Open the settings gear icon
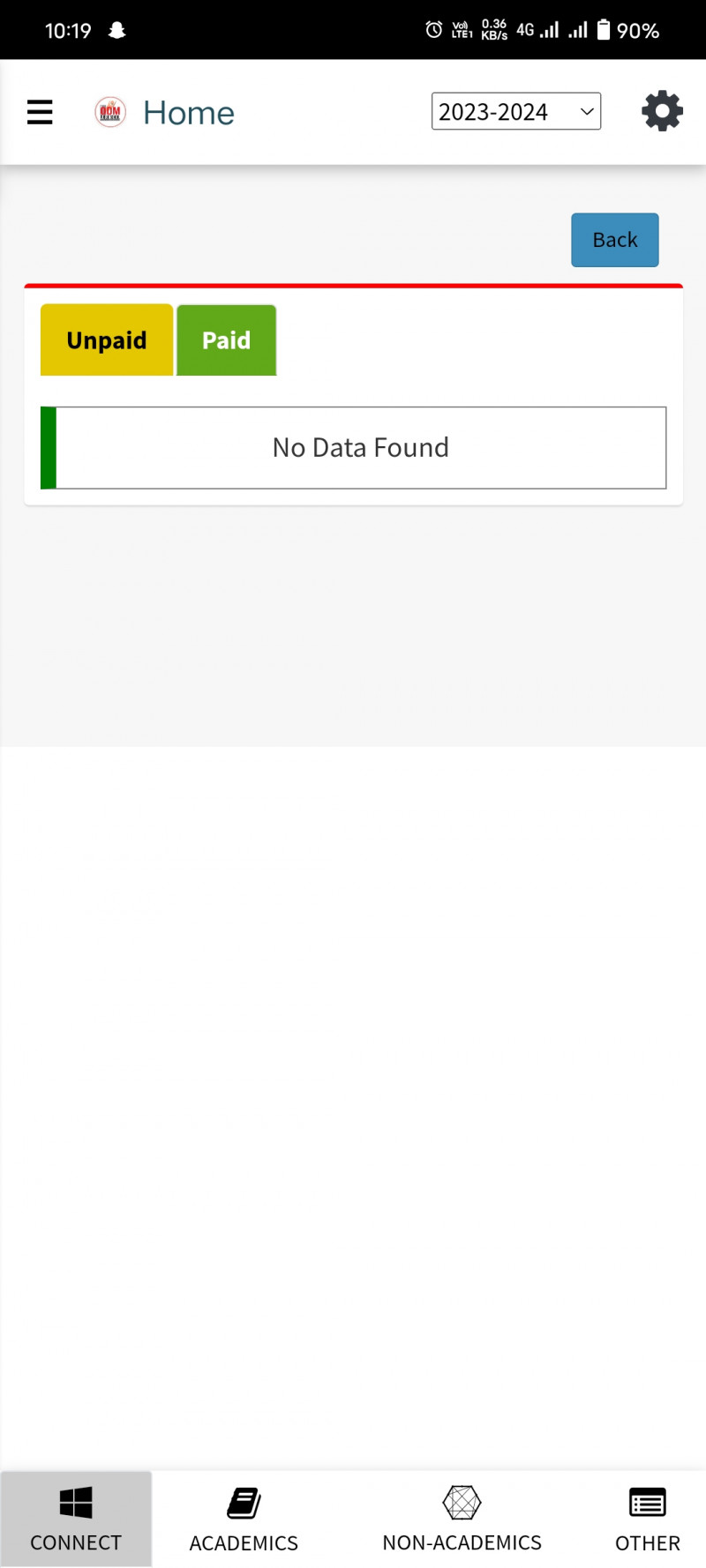The height and width of the screenshot is (1568, 706). coord(662,111)
